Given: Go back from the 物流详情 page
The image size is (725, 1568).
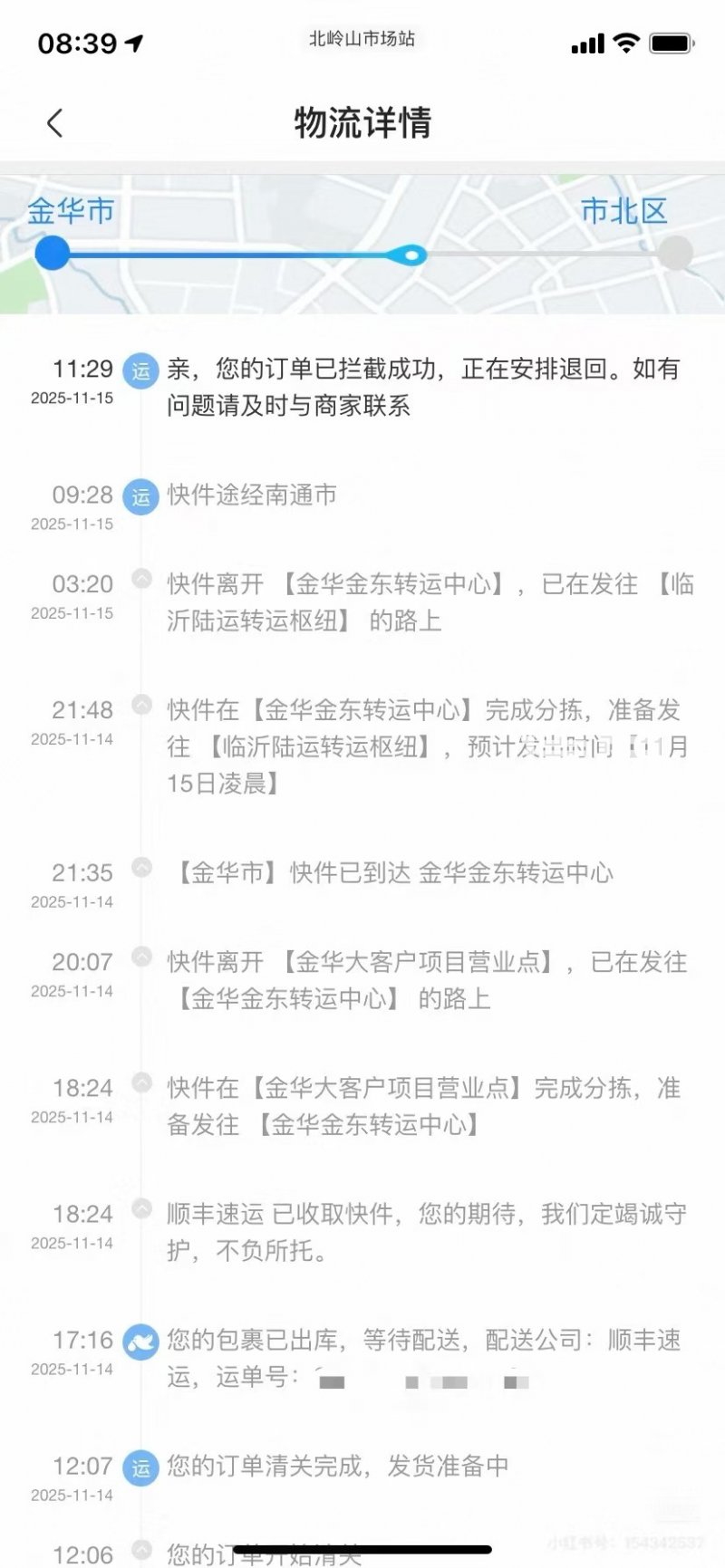Looking at the screenshot, I should (x=55, y=123).
